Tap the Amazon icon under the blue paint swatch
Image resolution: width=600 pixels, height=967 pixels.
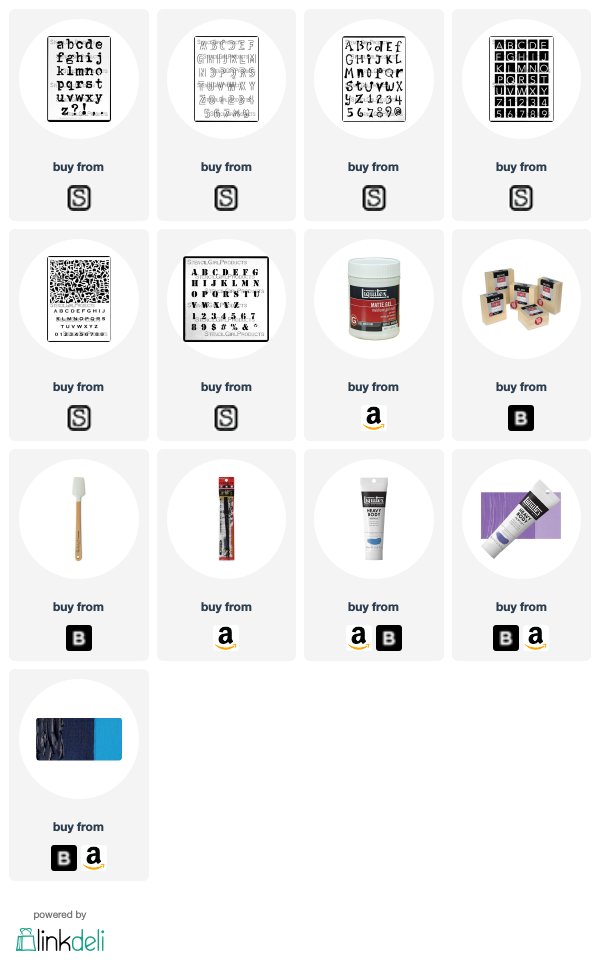tap(94, 858)
